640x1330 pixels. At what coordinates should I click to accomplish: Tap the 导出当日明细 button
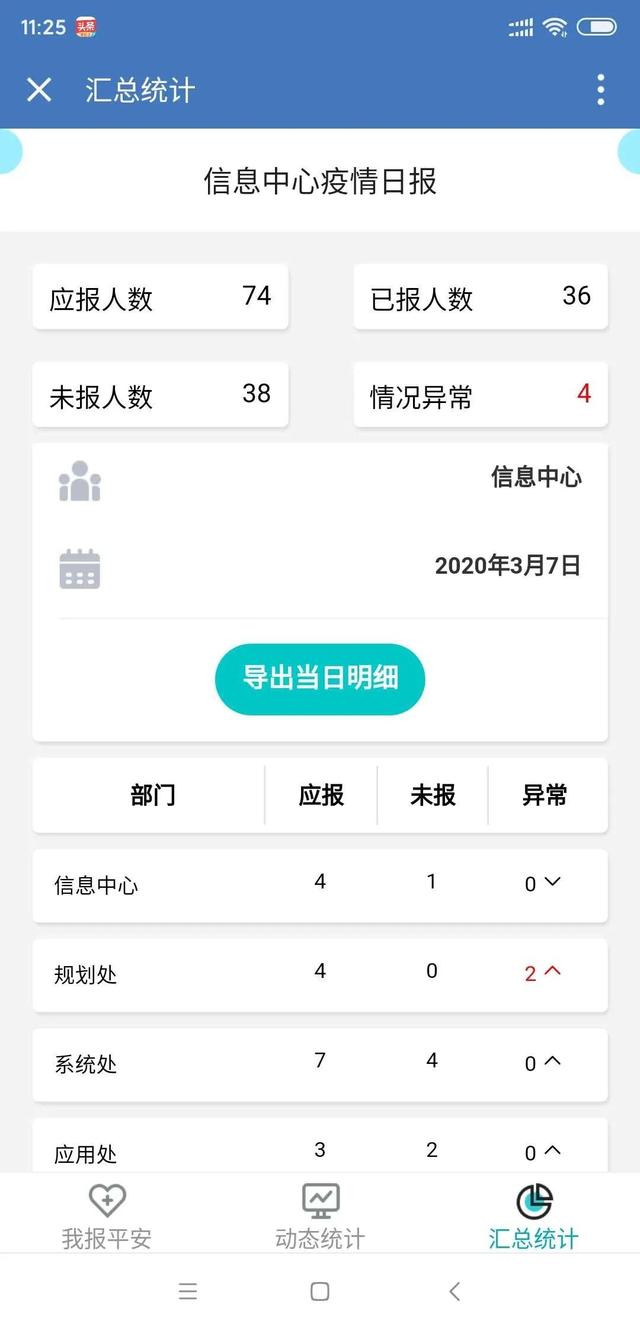point(320,679)
